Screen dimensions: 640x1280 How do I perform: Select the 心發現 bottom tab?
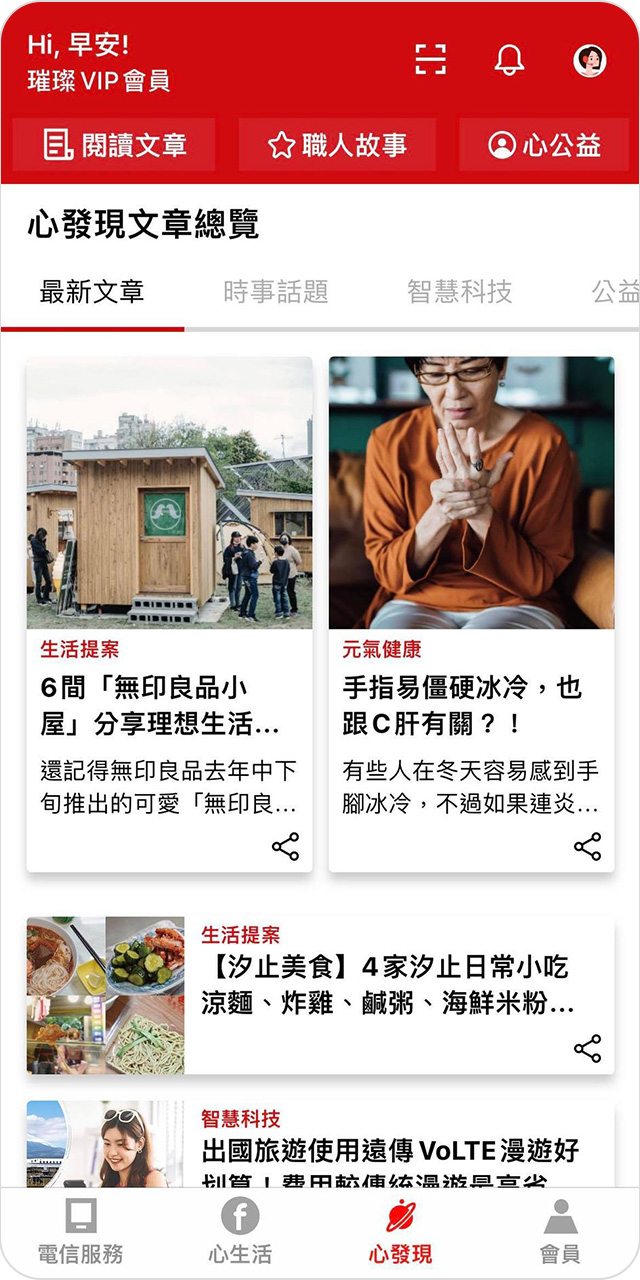[400, 1232]
